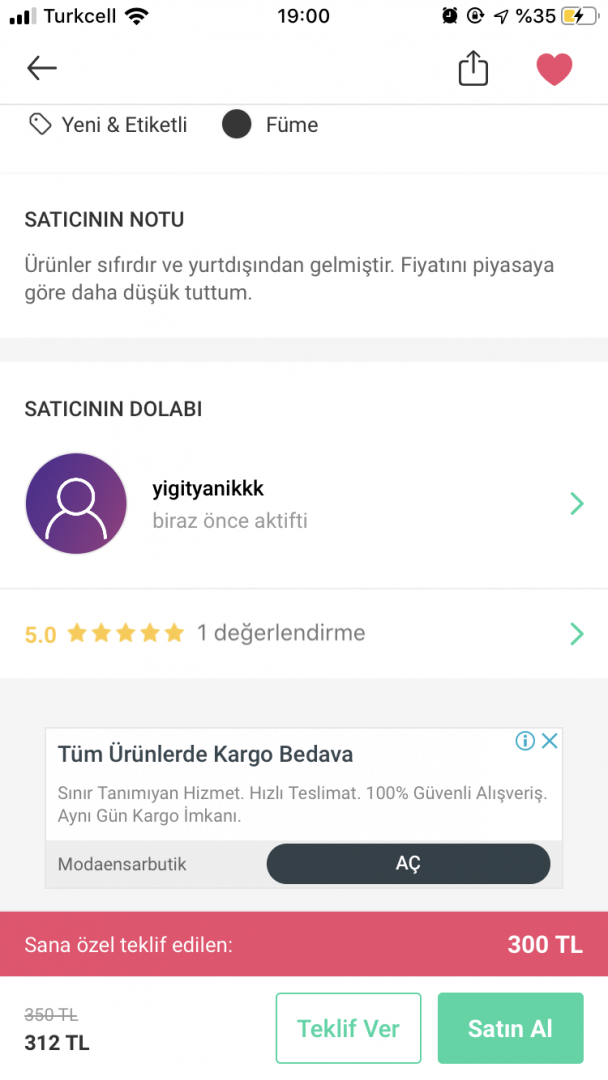Screen dimensions: 608x1080
Task: Make an offer with Teklif Ver
Action: point(348,1028)
